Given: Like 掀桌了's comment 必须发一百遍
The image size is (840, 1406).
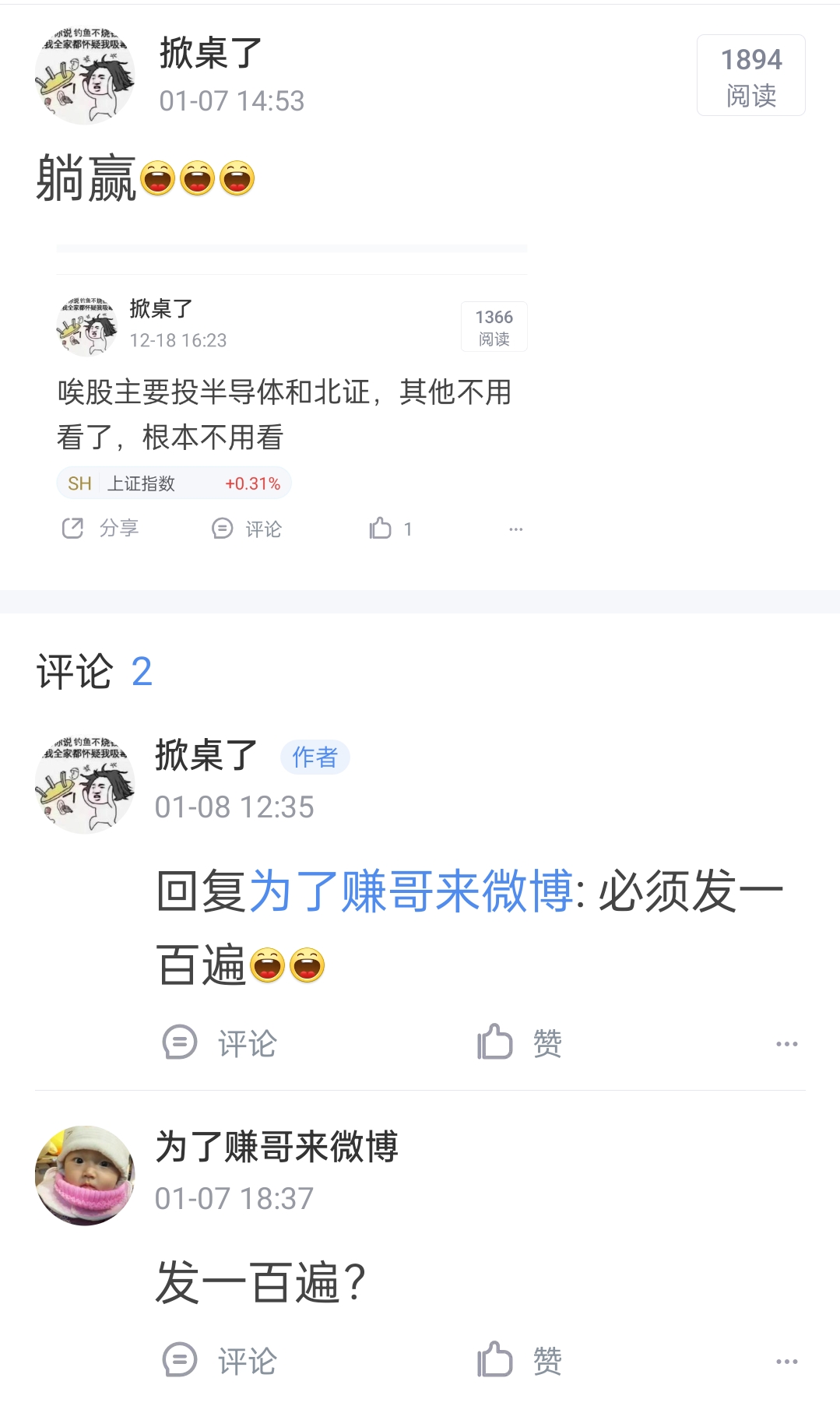Looking at the screenshot, I should tap(519, 1043).
